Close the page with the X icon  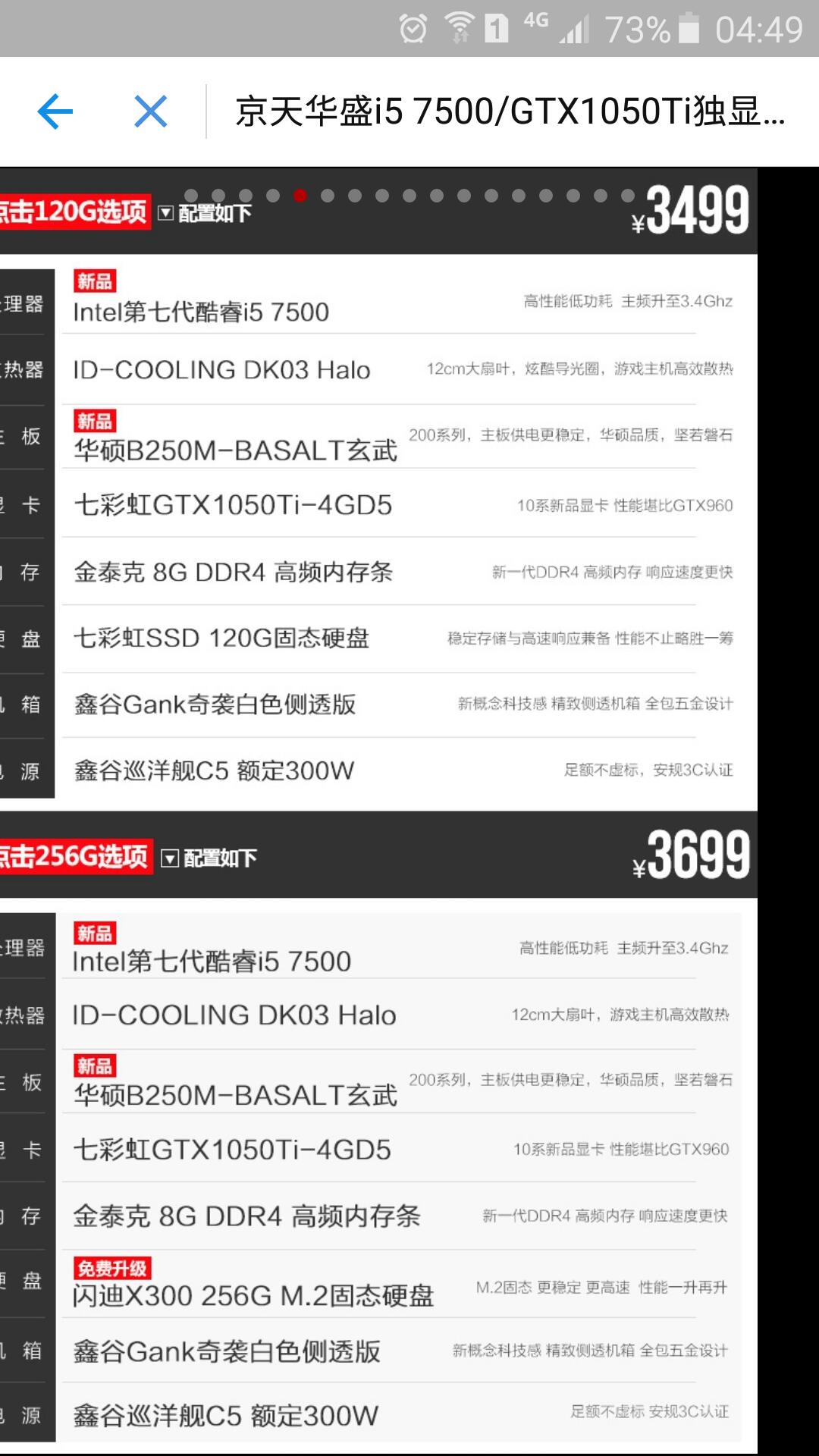[x=150, y=112]
